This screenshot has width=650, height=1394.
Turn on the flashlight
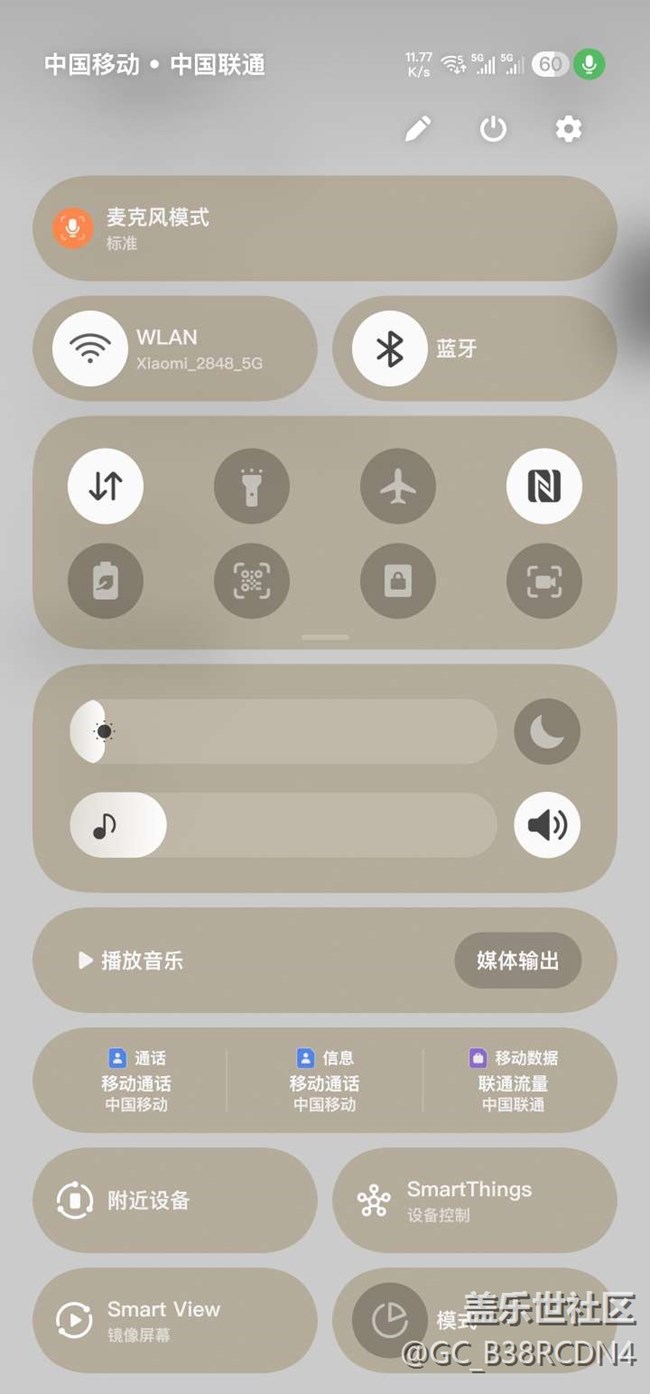tap(252, 487)
